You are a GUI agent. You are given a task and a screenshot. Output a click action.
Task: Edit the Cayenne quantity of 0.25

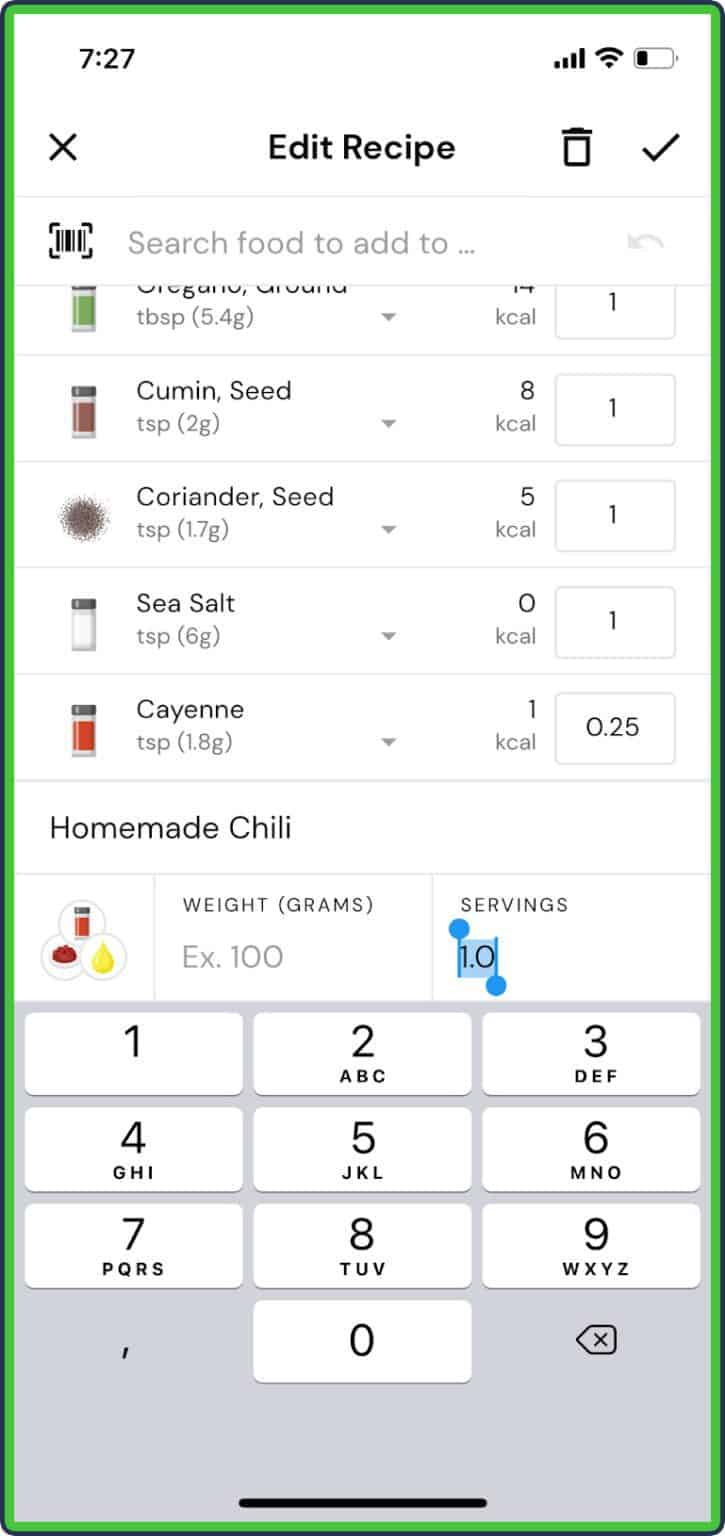point(614,728)
